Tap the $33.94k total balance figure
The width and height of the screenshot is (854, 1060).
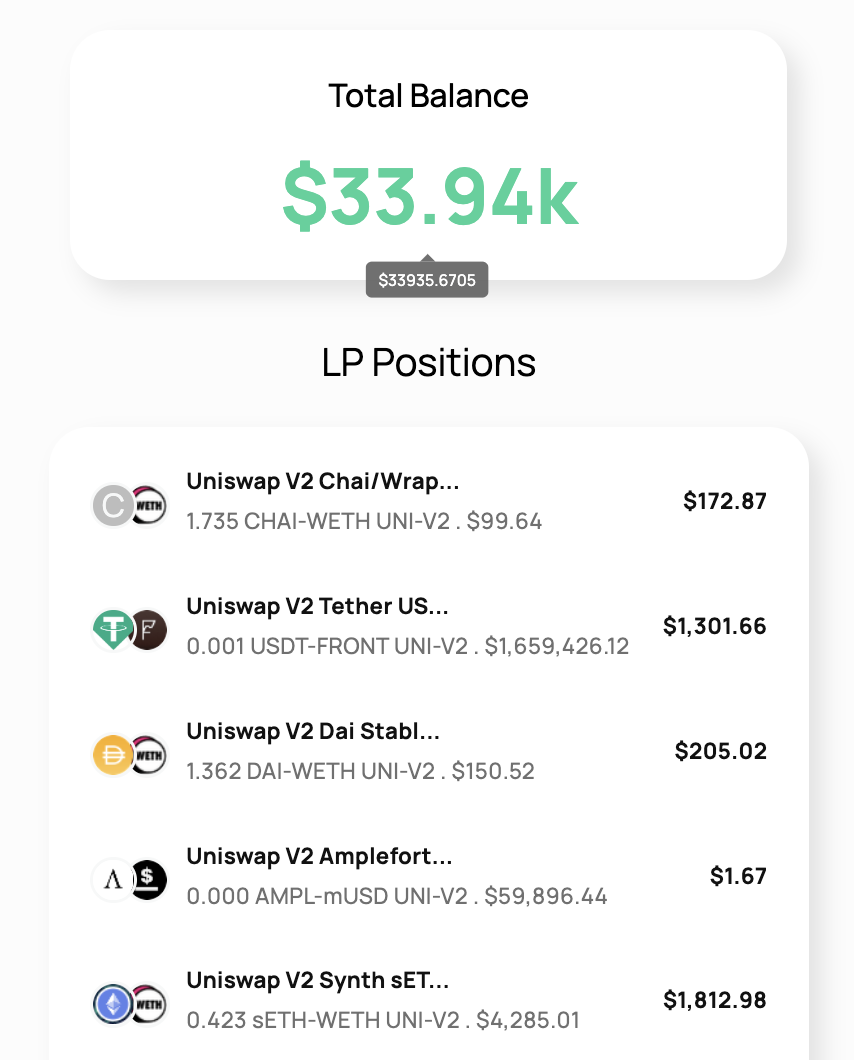429,195
